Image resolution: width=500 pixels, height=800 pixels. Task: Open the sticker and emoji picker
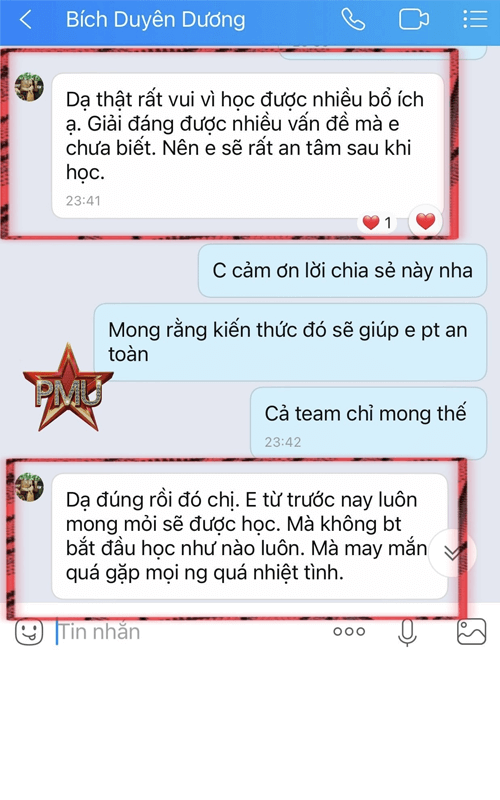29,632
